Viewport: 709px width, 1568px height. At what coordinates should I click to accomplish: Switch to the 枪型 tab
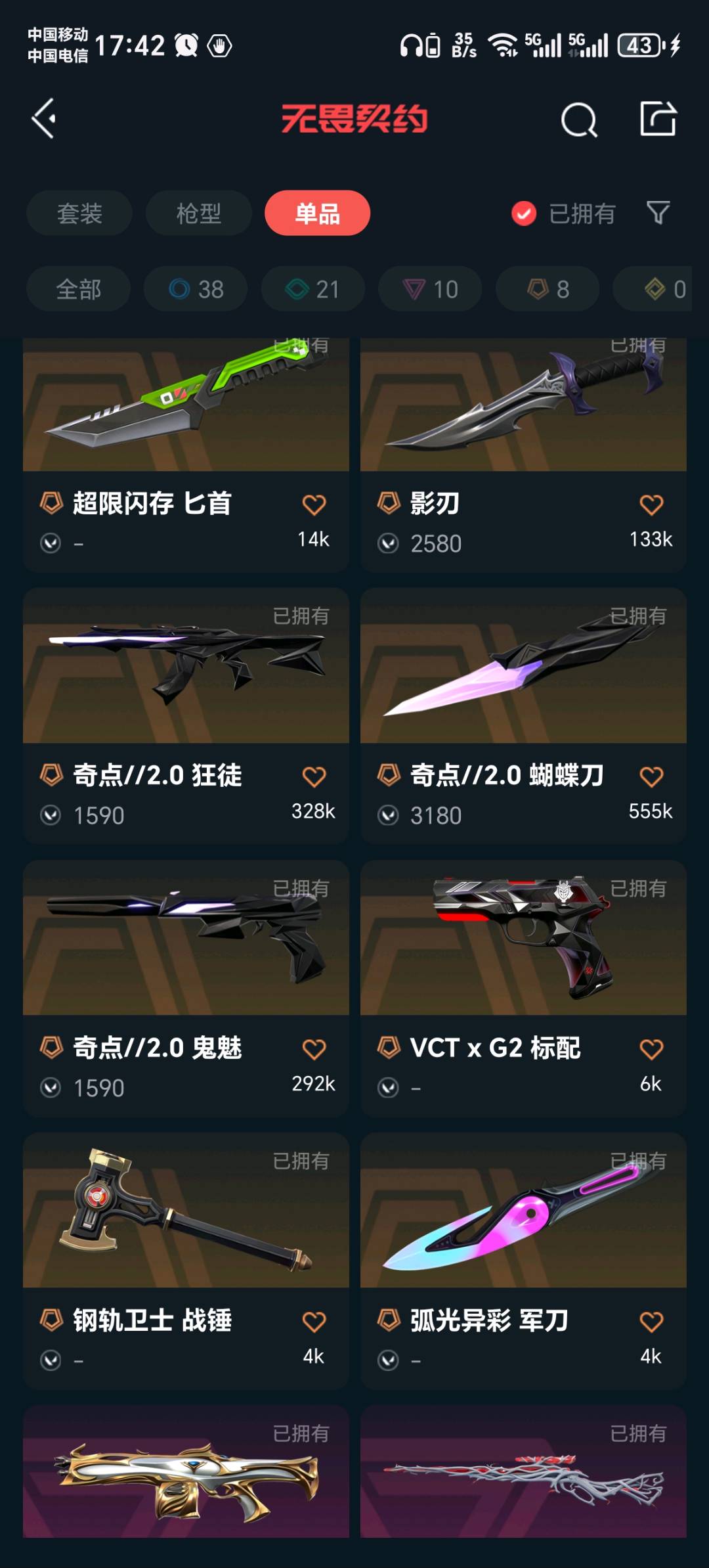(x=198, y=213)
